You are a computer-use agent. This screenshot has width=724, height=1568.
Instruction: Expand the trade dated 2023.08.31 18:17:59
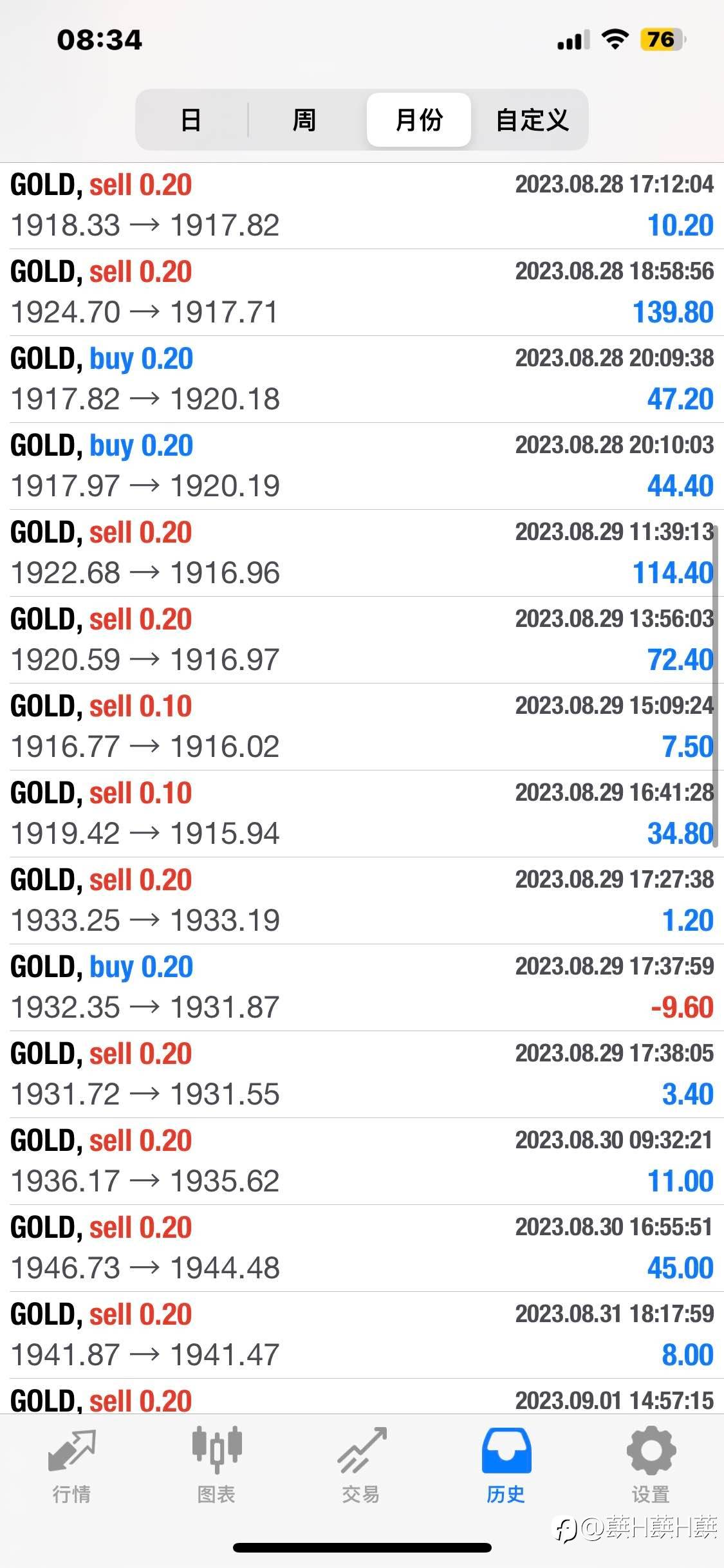pyautogui.click(x=362, y=1335)
